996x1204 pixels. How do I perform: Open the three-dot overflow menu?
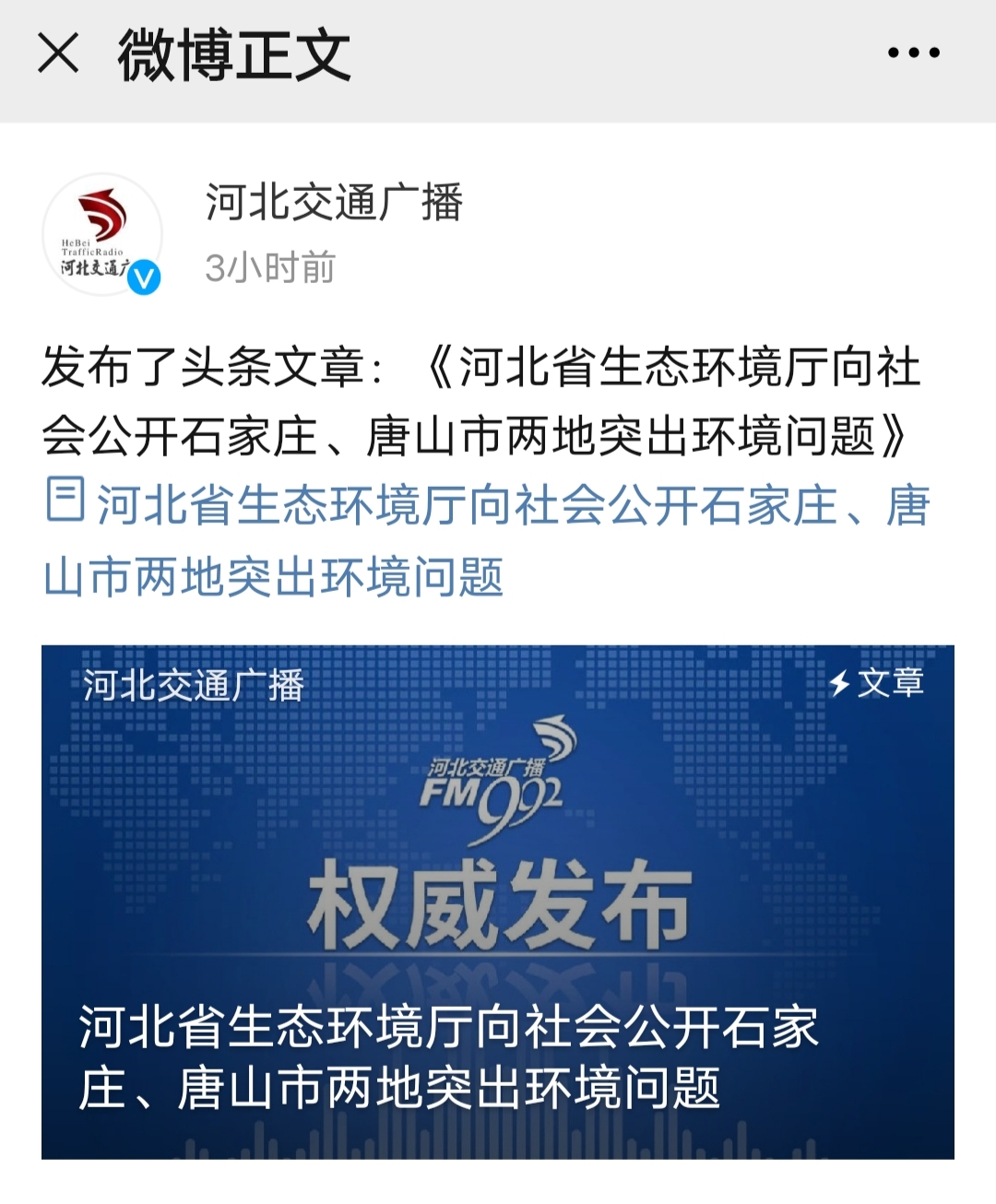coord(913,53)
